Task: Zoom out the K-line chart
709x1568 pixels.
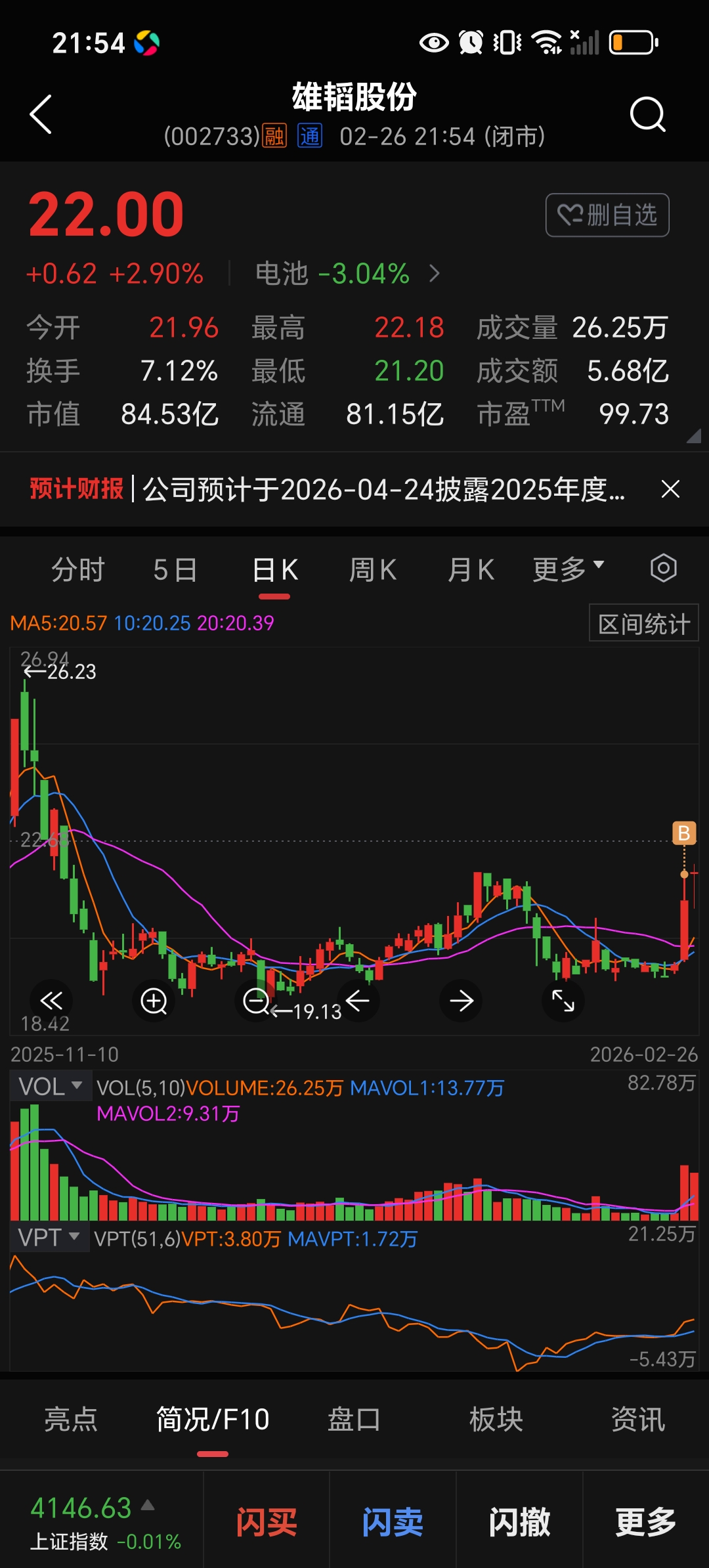Action: coord(256,1001)
